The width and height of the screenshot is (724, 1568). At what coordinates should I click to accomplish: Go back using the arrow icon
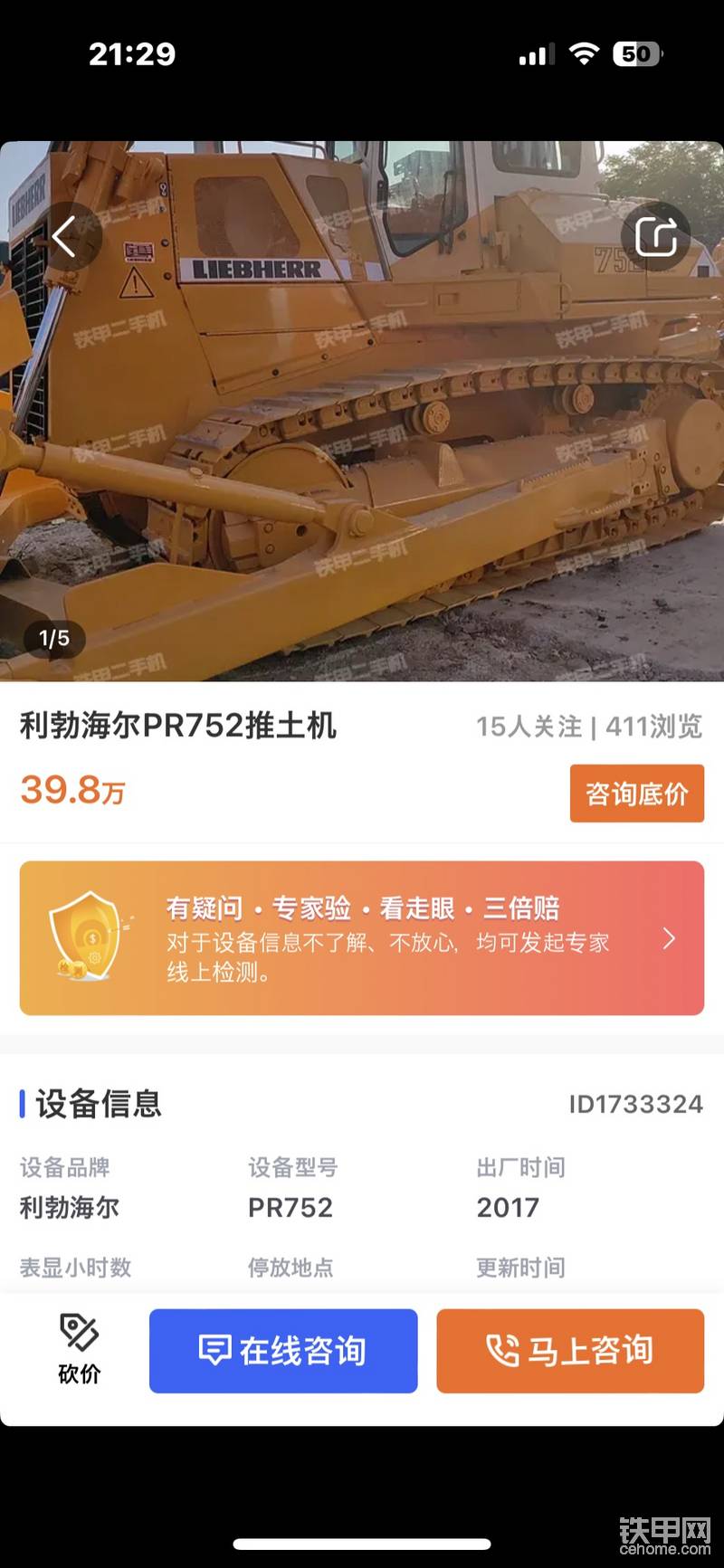63,237
